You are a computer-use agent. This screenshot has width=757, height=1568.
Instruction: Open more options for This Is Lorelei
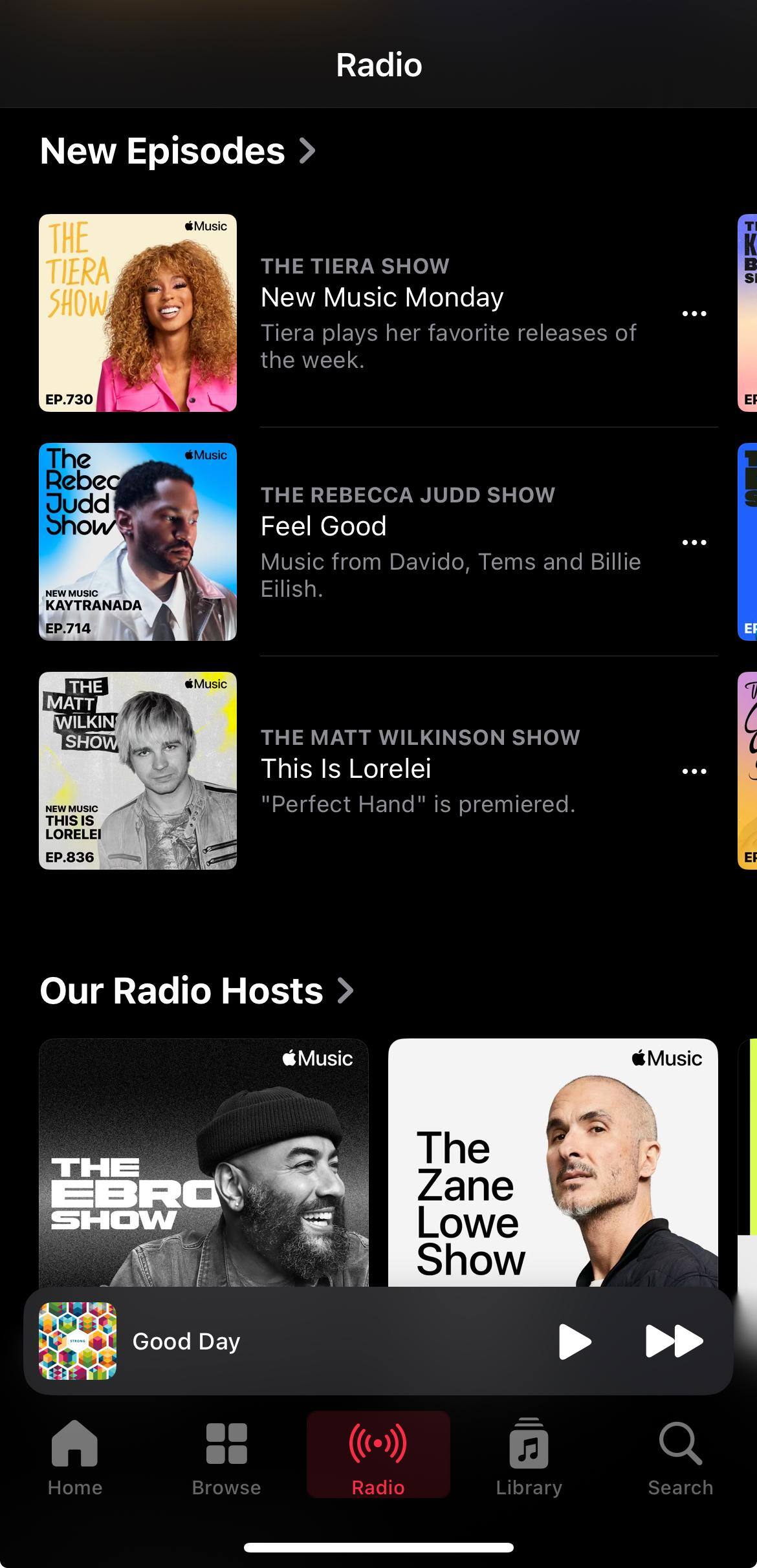coord(694,771)
